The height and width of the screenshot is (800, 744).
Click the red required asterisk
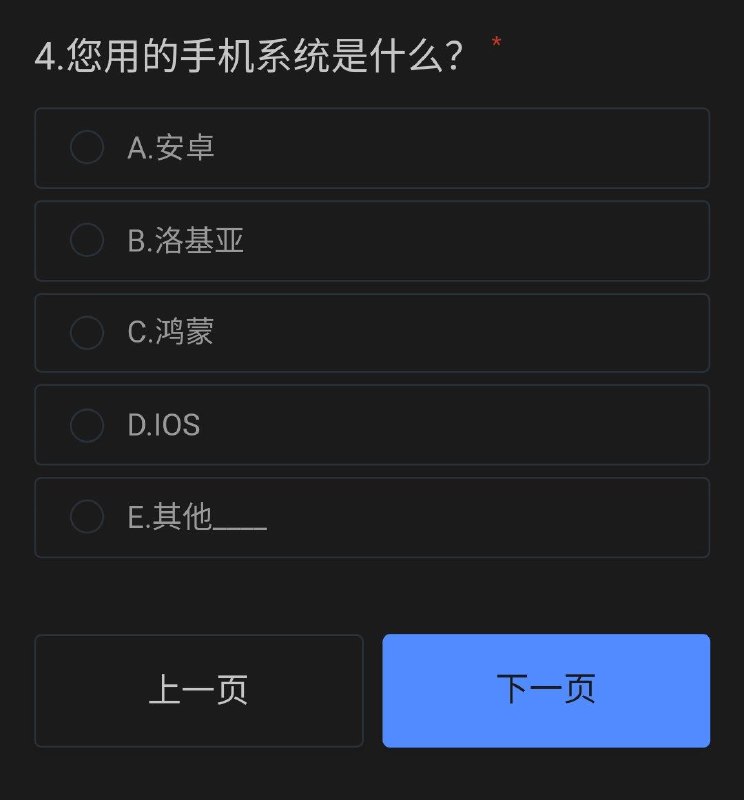(x=494, y=44)
